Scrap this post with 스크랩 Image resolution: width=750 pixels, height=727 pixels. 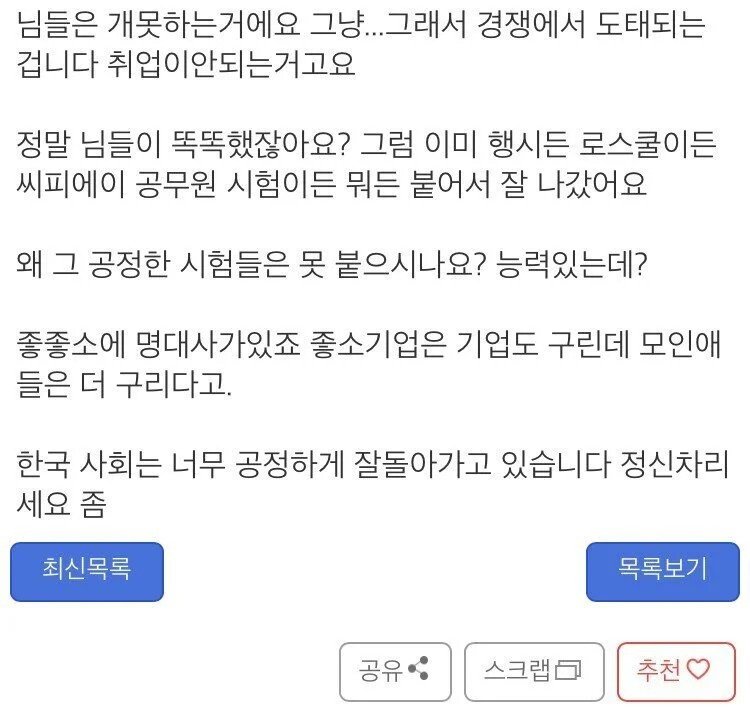(533, 671)
